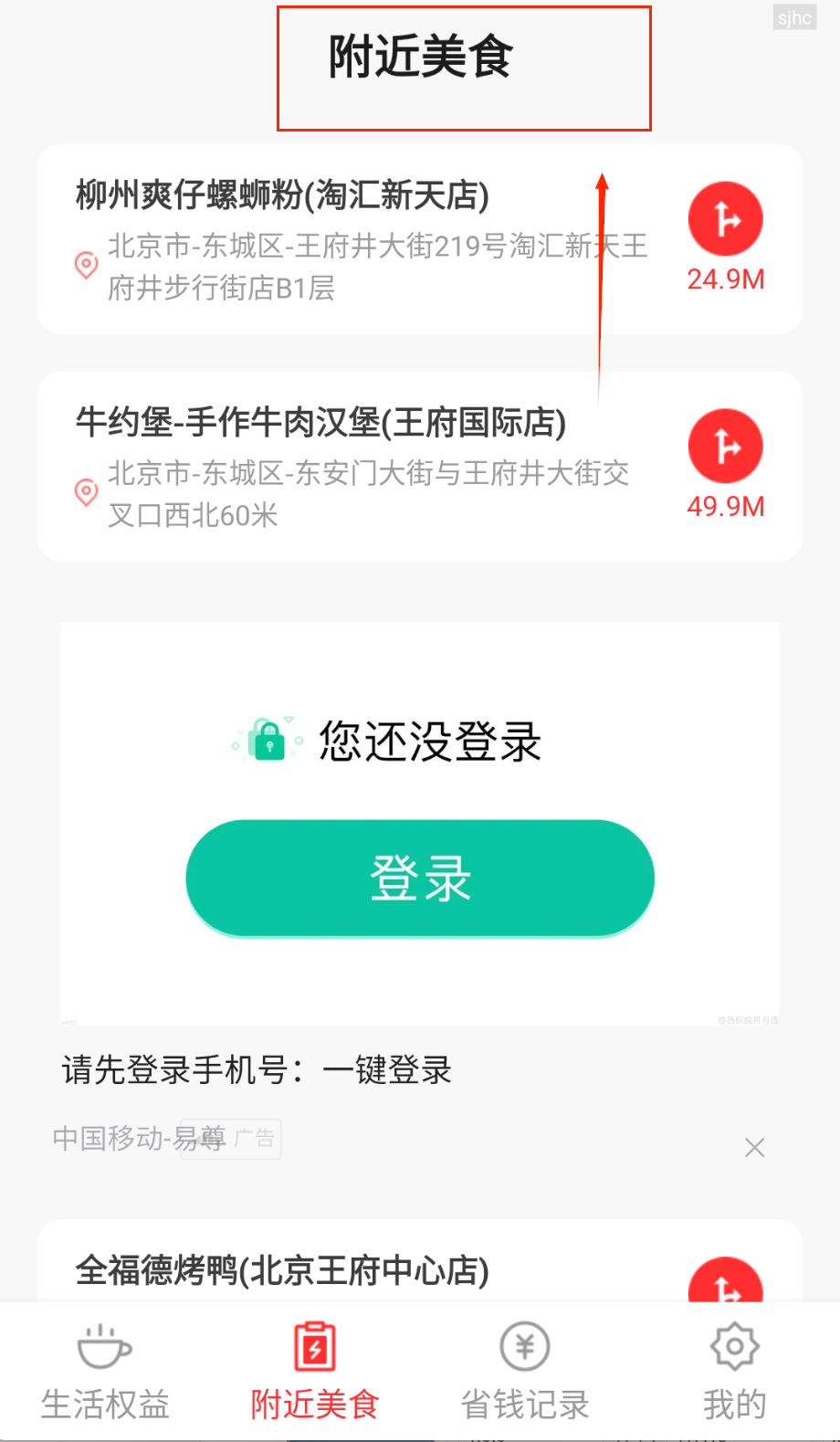Viewport: 840px width, 1442px height.
Task: Open 柳州爽仔螺蛳粉(淘汇新天店) restaurant card
Action: coord(365,239)
